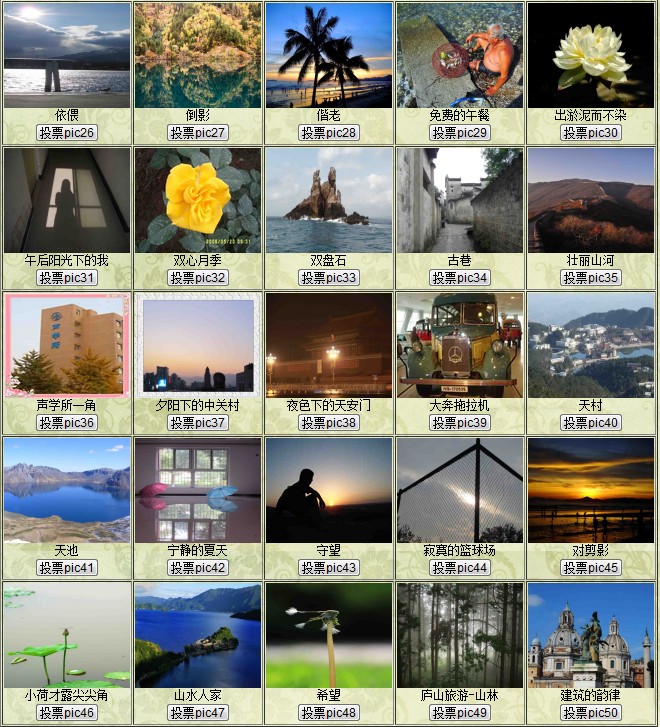The width and height of the screenshot is (660, 727).
Task: View the 古巷 alley photo
Action: [x=460, y=200]
